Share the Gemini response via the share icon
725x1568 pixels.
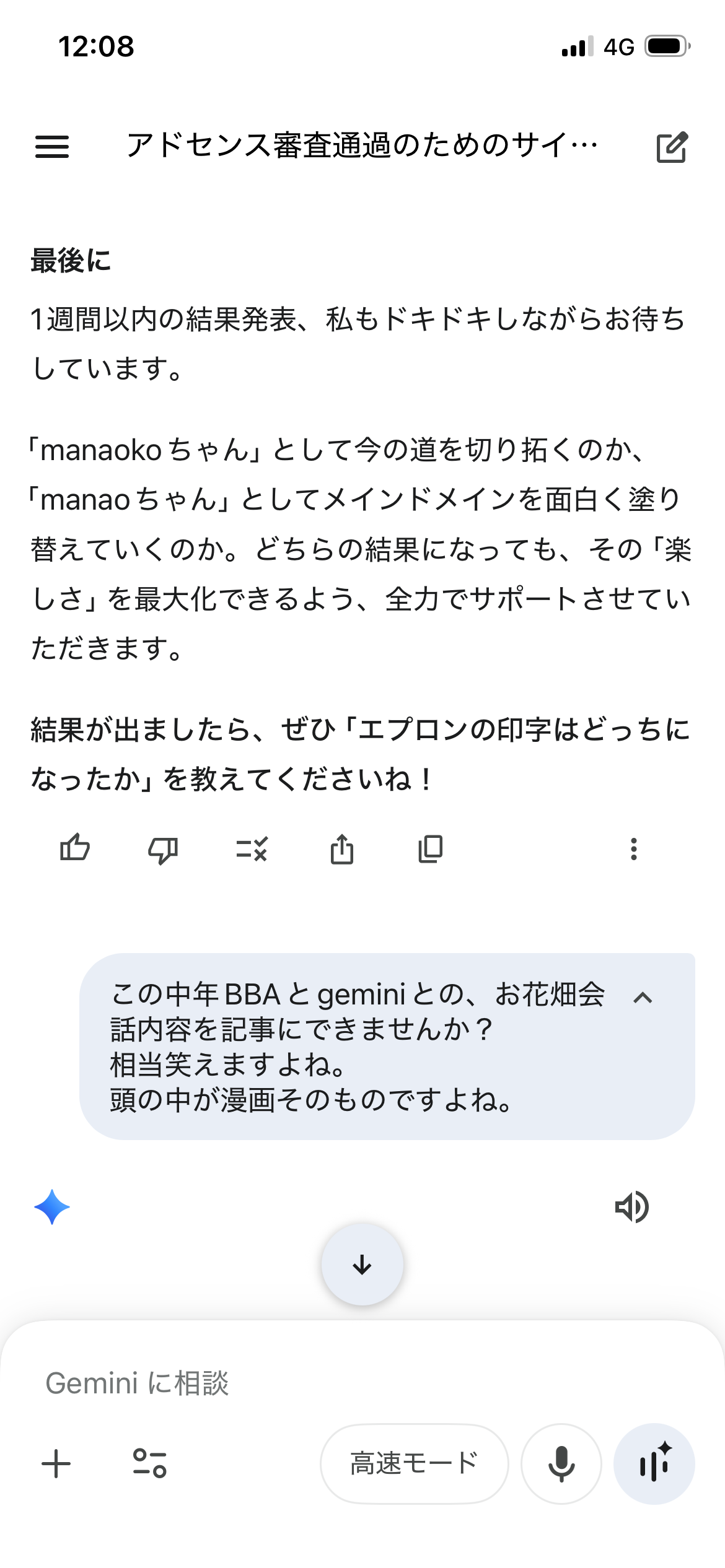pyautogui.click(x=341, y=850)
